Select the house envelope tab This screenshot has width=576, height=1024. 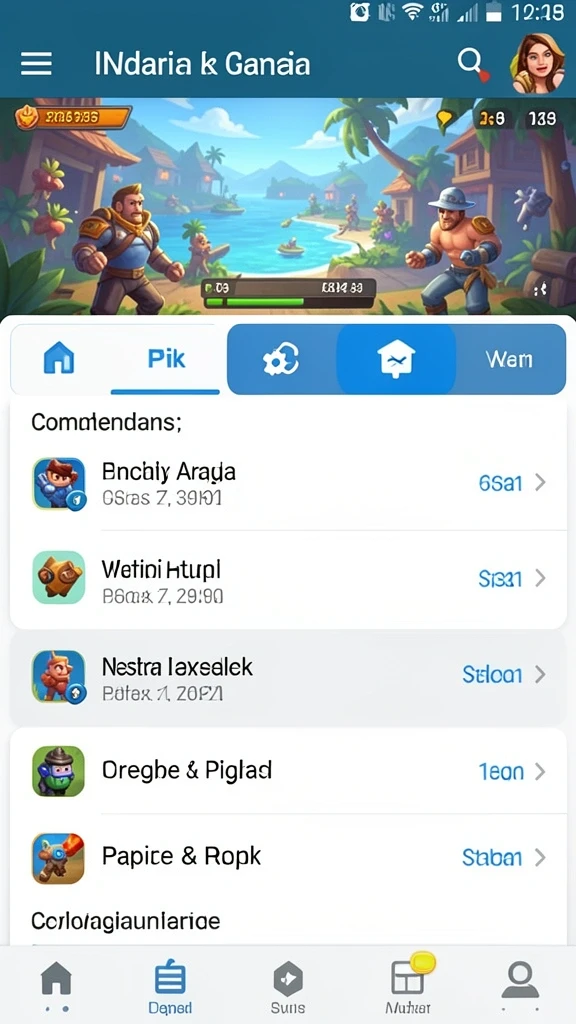(396, 359)
